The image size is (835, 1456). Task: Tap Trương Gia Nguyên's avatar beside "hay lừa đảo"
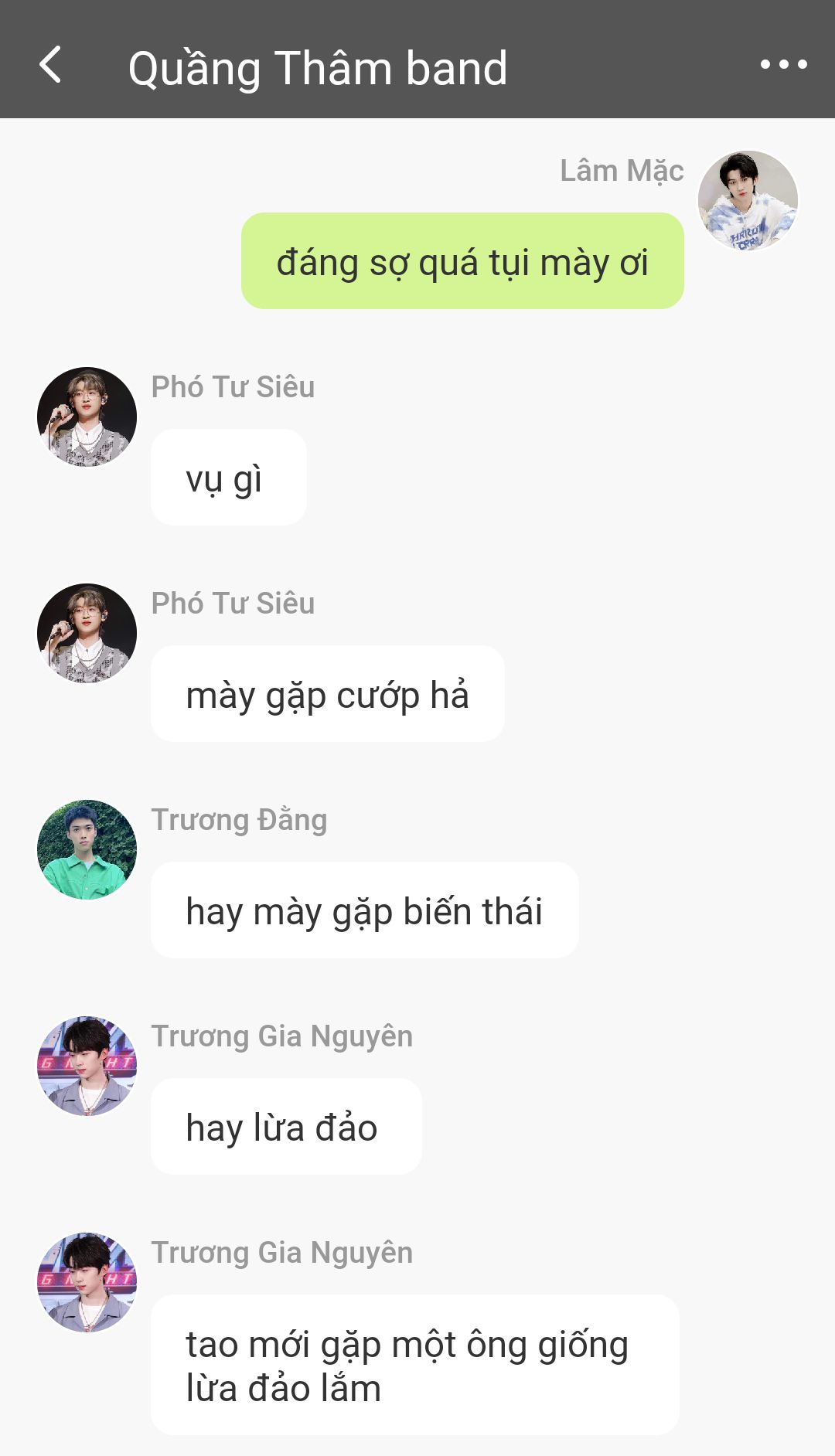[x=87, y=1066]
